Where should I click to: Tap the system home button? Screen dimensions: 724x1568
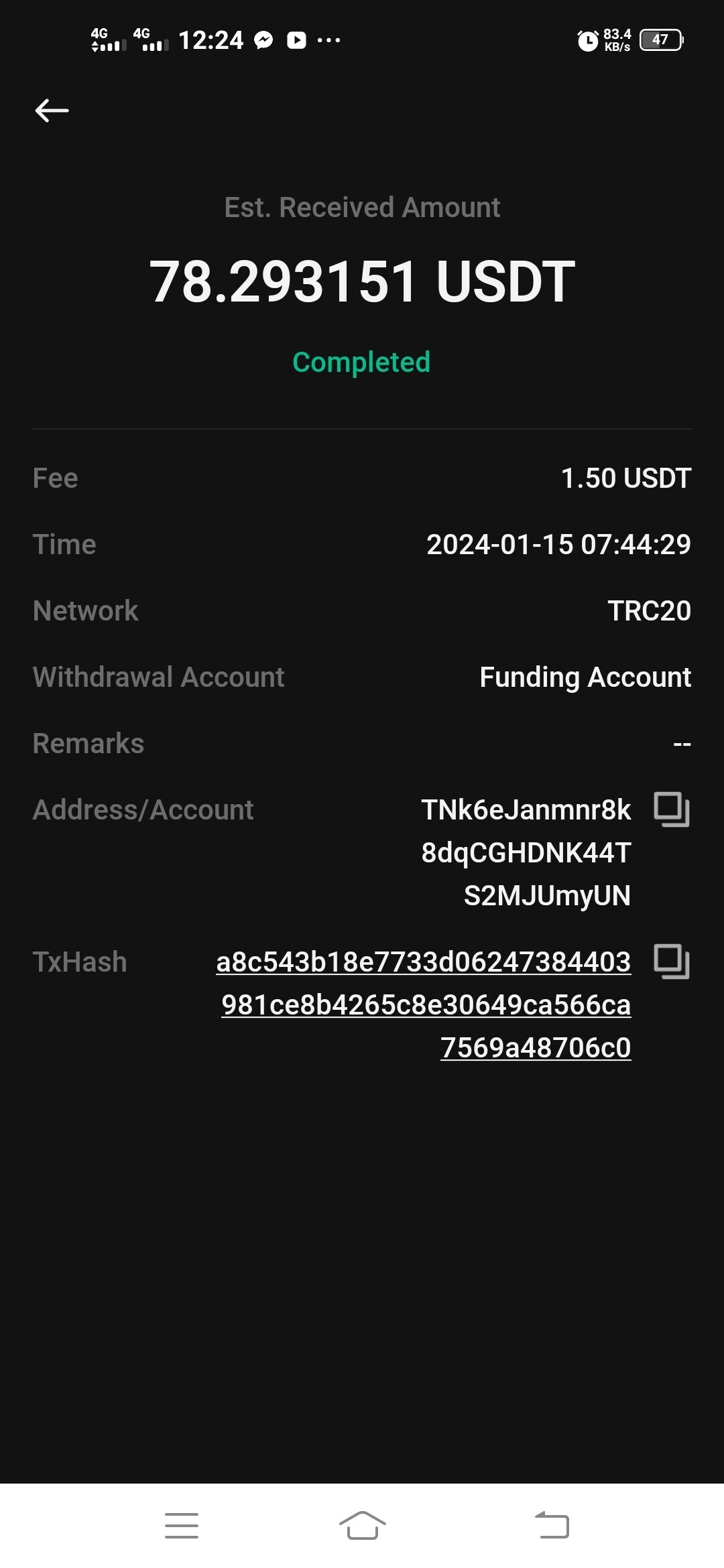point(363,1525)
